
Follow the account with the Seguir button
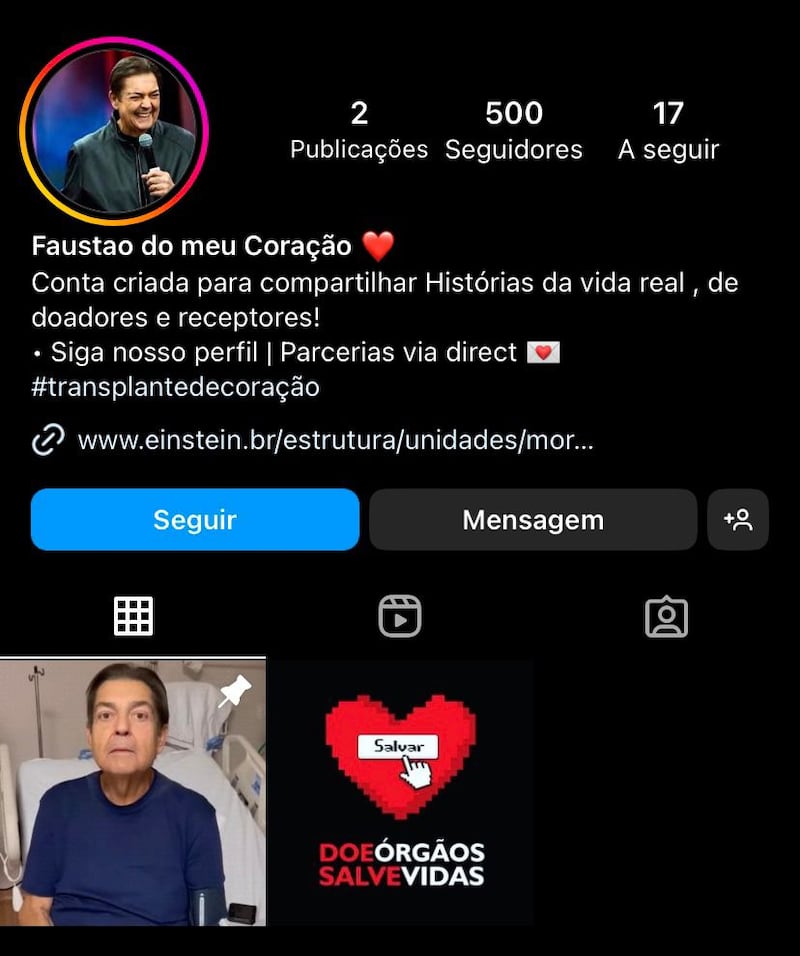pyautogui.click(x=194, y=519)
